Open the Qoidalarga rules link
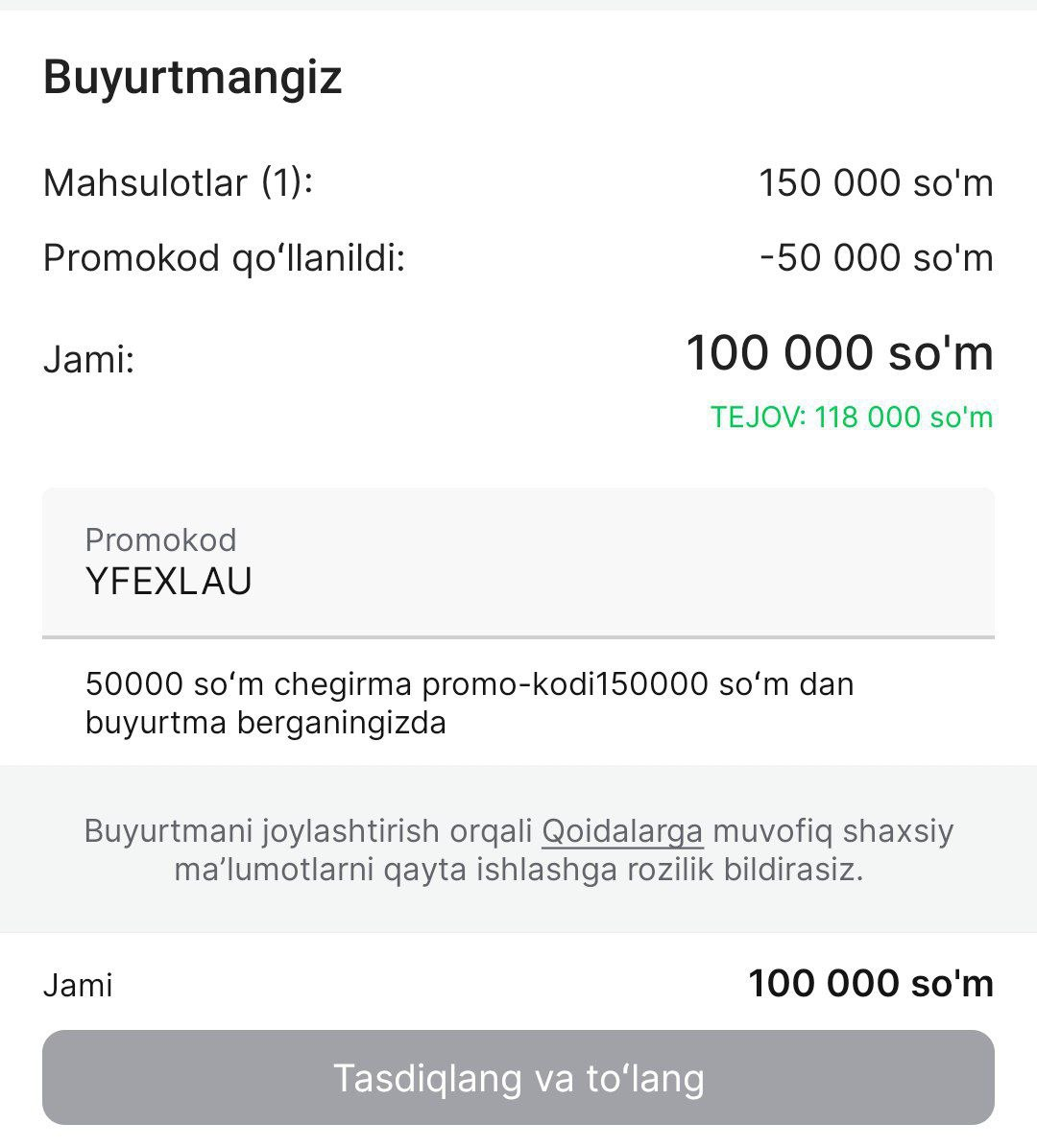This screenshot has width=1037, height=1148. 622,831
